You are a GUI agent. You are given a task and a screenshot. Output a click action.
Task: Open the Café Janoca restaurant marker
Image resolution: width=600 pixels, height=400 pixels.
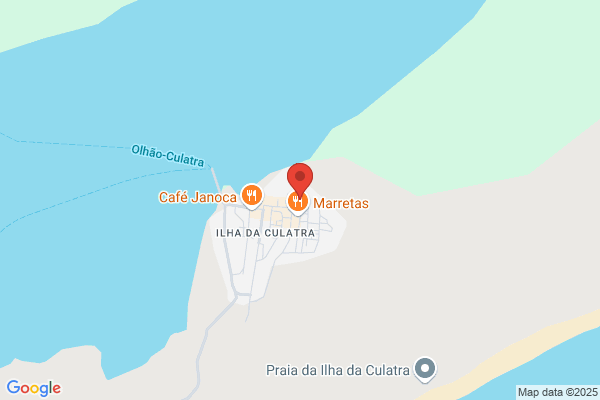tap(251, 196)
